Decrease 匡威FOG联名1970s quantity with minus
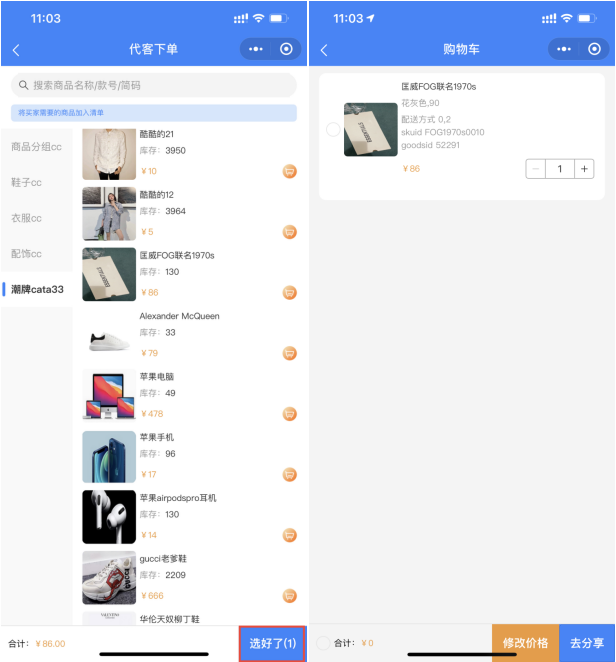Viewport: 616px width, 662px height. (x=536, y=169)
